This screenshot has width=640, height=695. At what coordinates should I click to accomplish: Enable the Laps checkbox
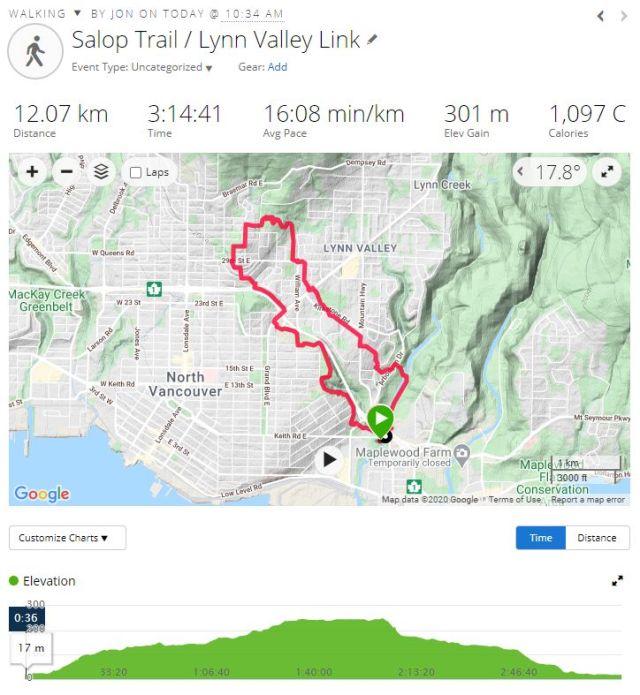[x=136, y=172]
